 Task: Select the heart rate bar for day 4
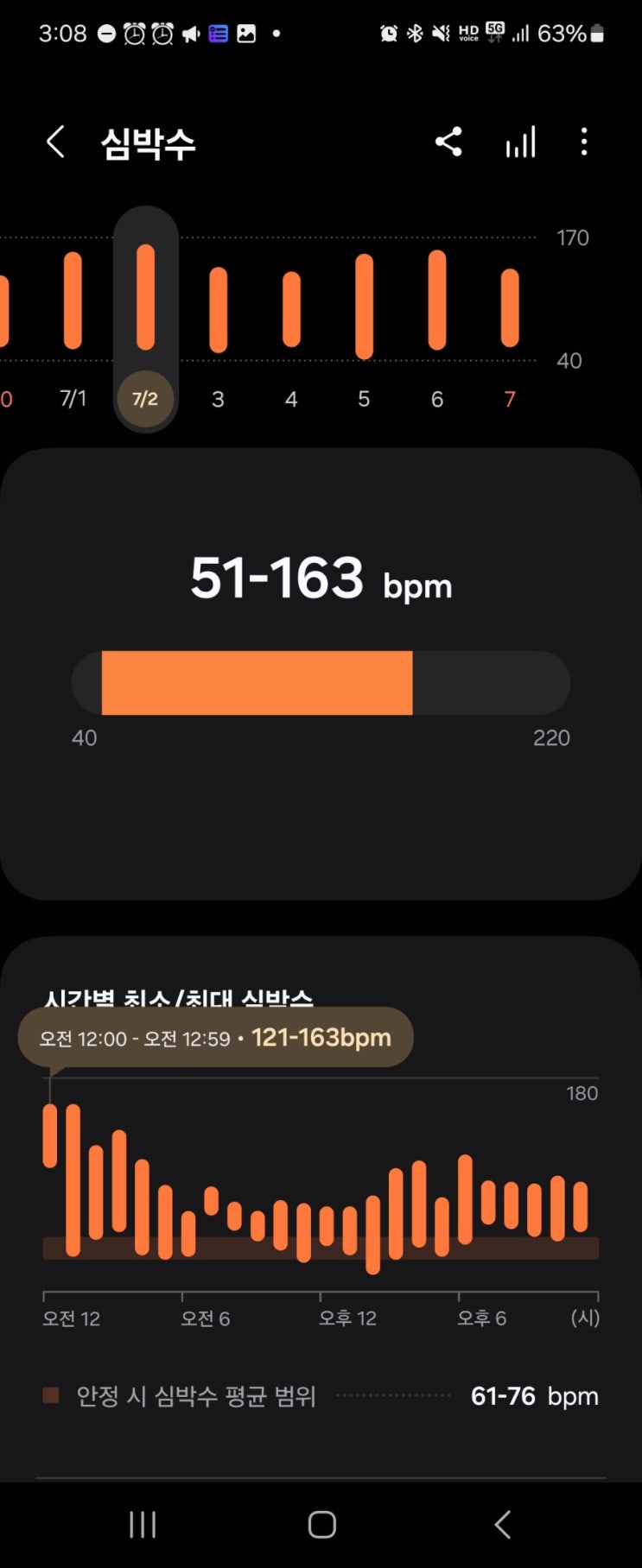tap(292, 309)
